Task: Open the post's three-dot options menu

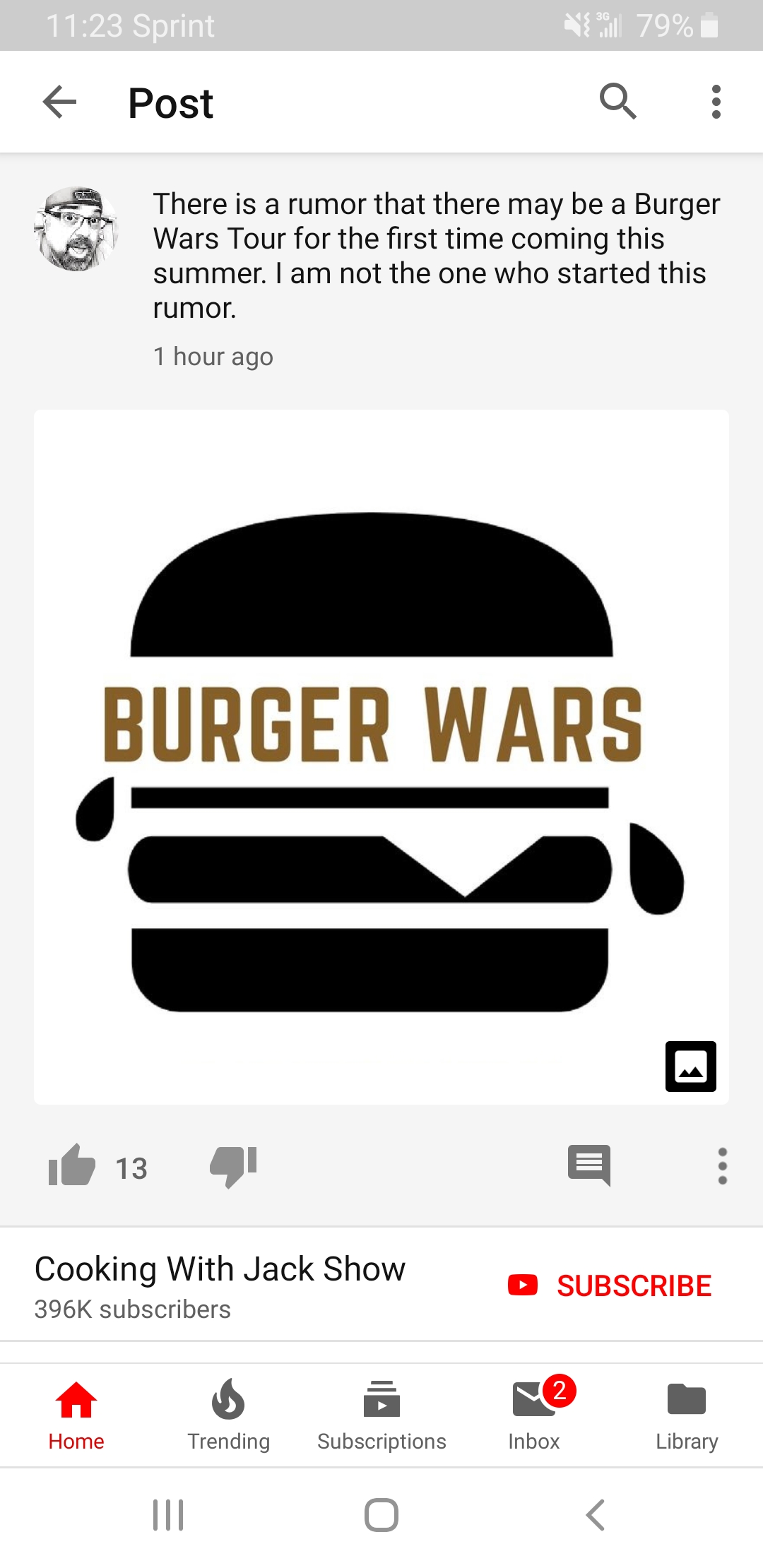Action: [x=722, y=1166]
